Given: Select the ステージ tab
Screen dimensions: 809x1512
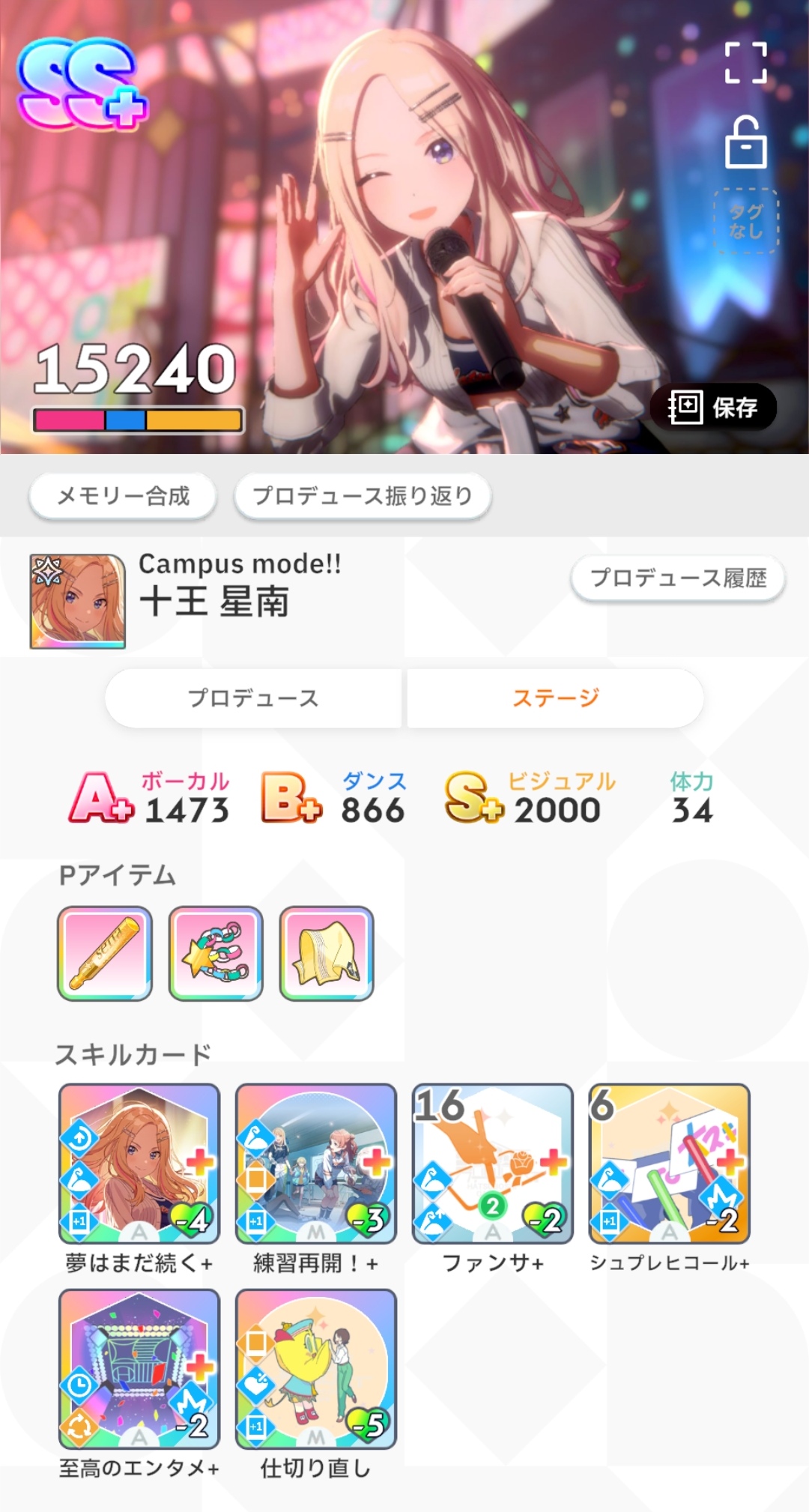Looking at the screenshot, I should coord(555,698).
